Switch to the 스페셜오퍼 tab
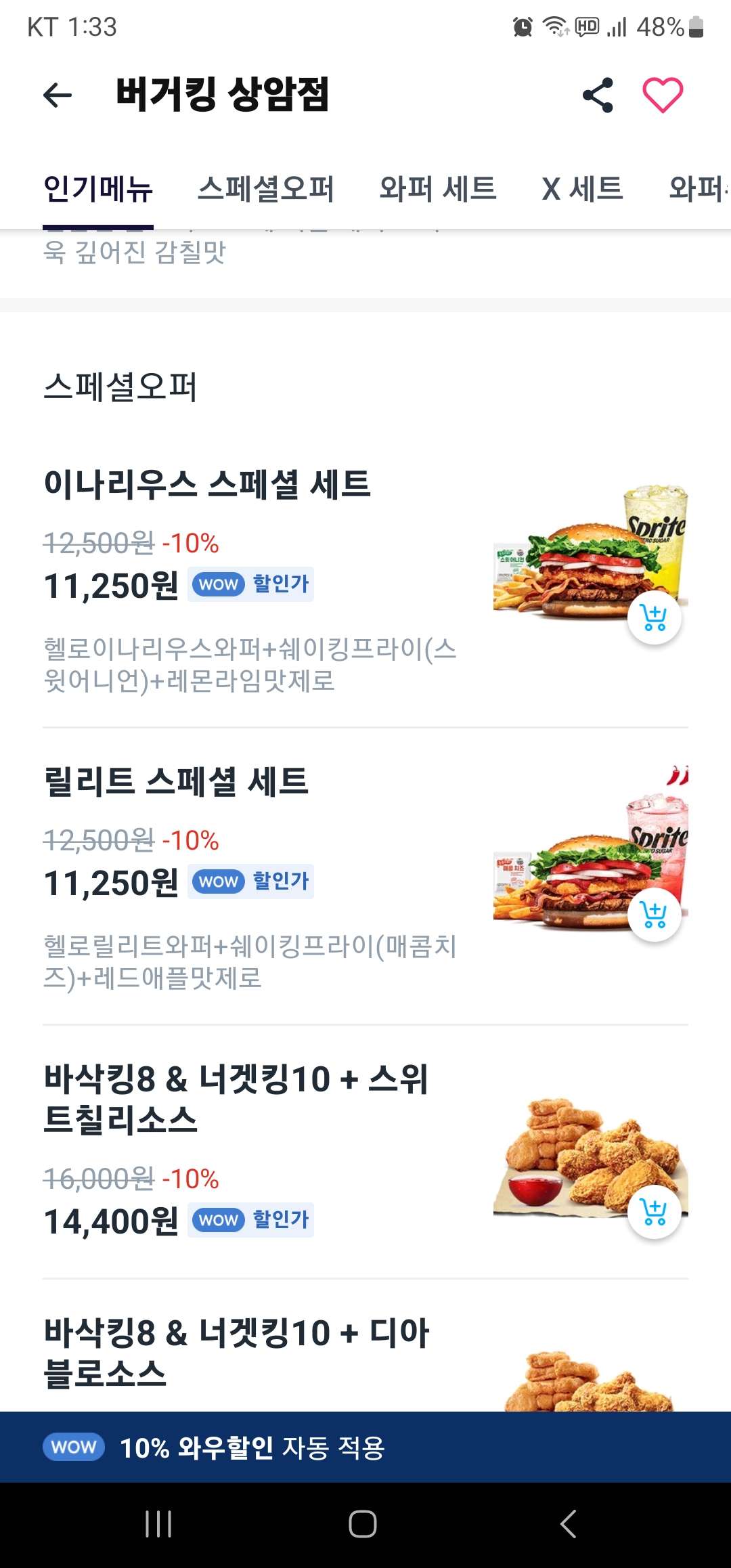The height and width of the screenshot is (1568, 731). [x=266, y=189]
